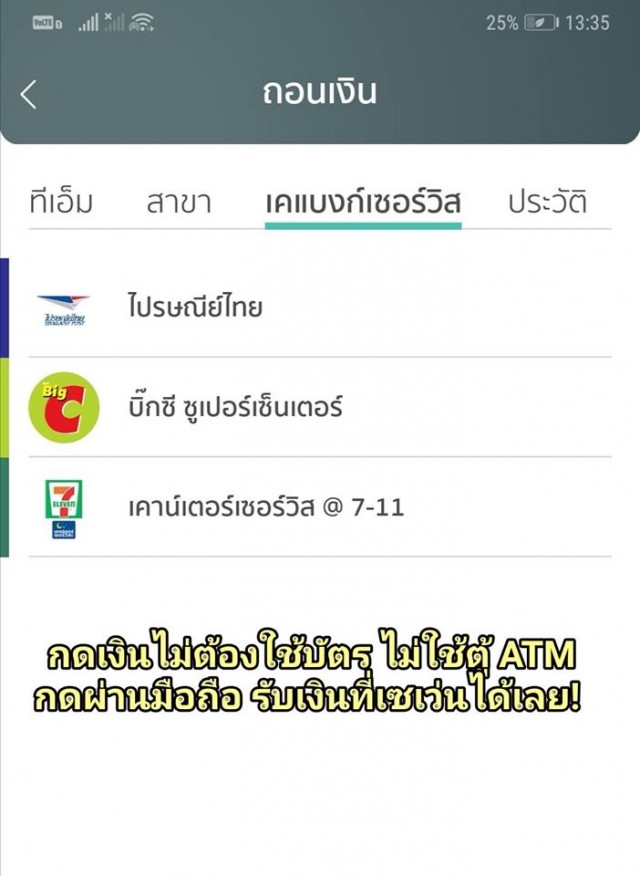Go back from the ถอนเงิน screen
The image size is (640, 876).
pyautogui.click(x=29, y=94)
